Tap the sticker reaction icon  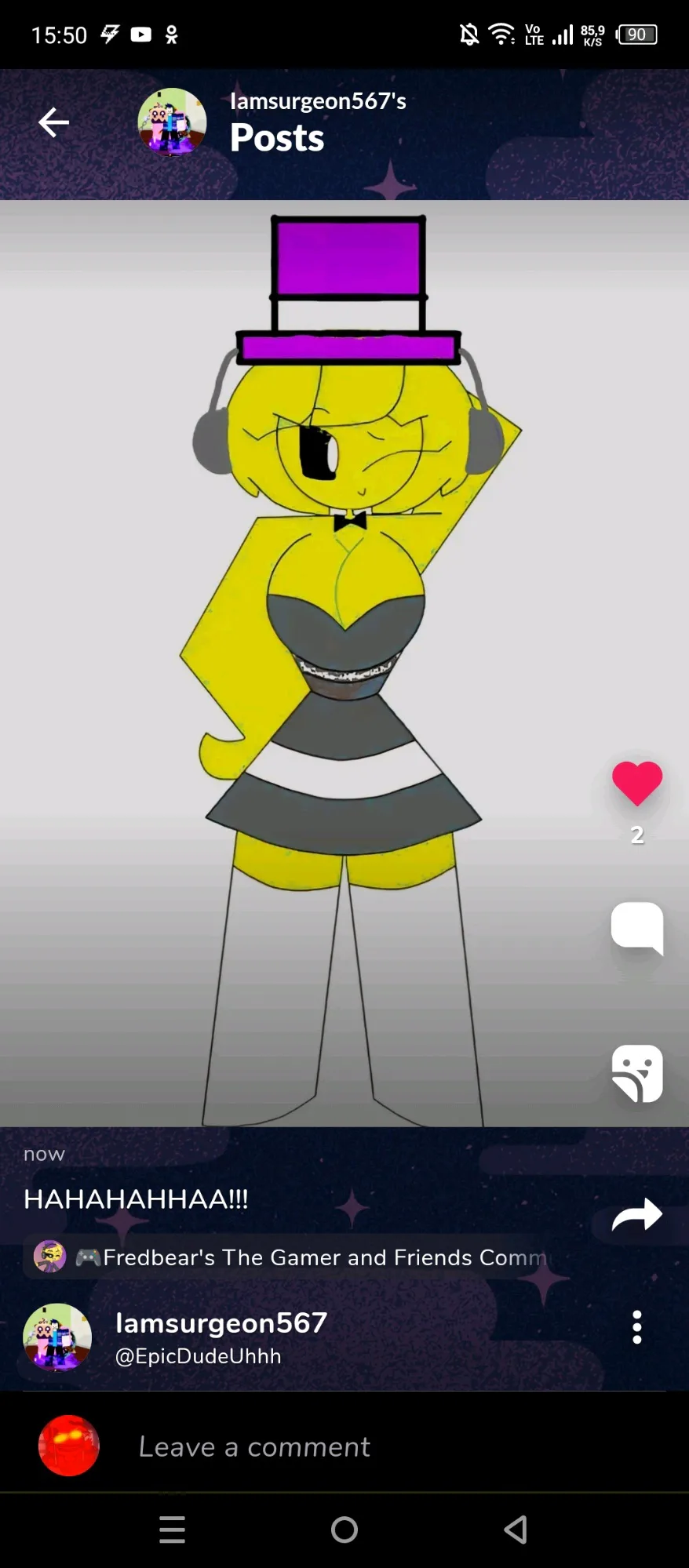636,1073
